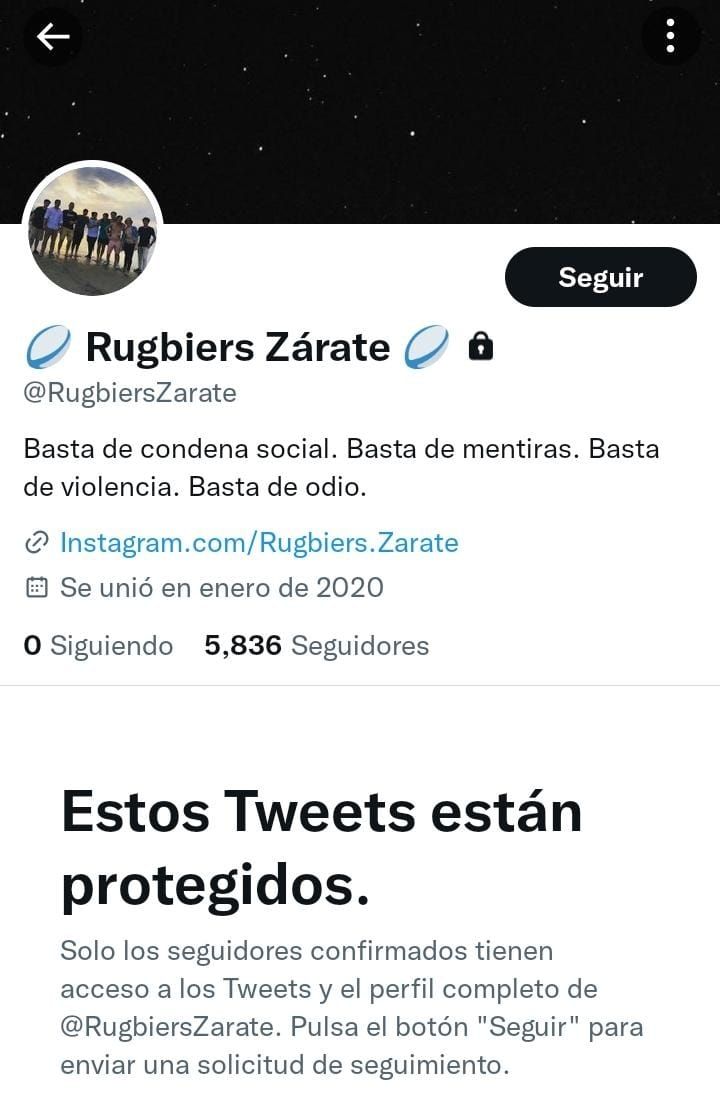View the Rugbiers Zárate profile picture
Screen dimensions: 720x1097
tap(92, 231)
